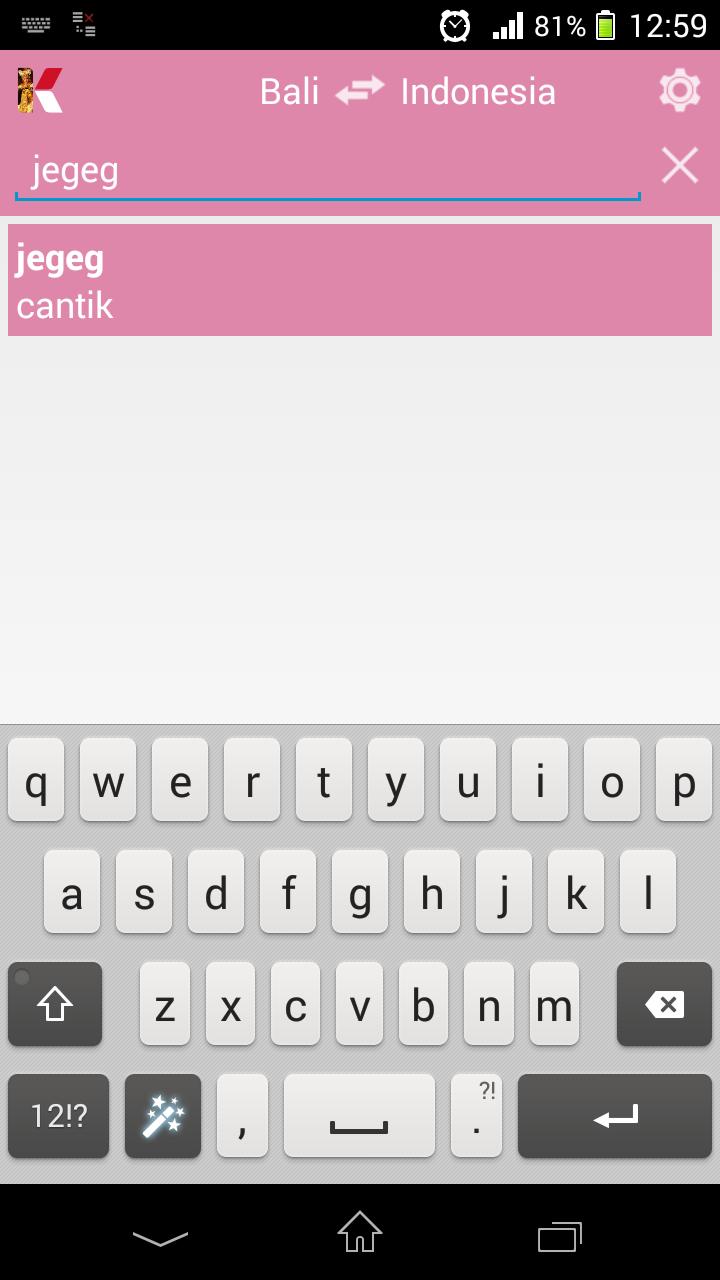
Task: Switch keyboard to numbers and symbols
Action: point(58,1116)
